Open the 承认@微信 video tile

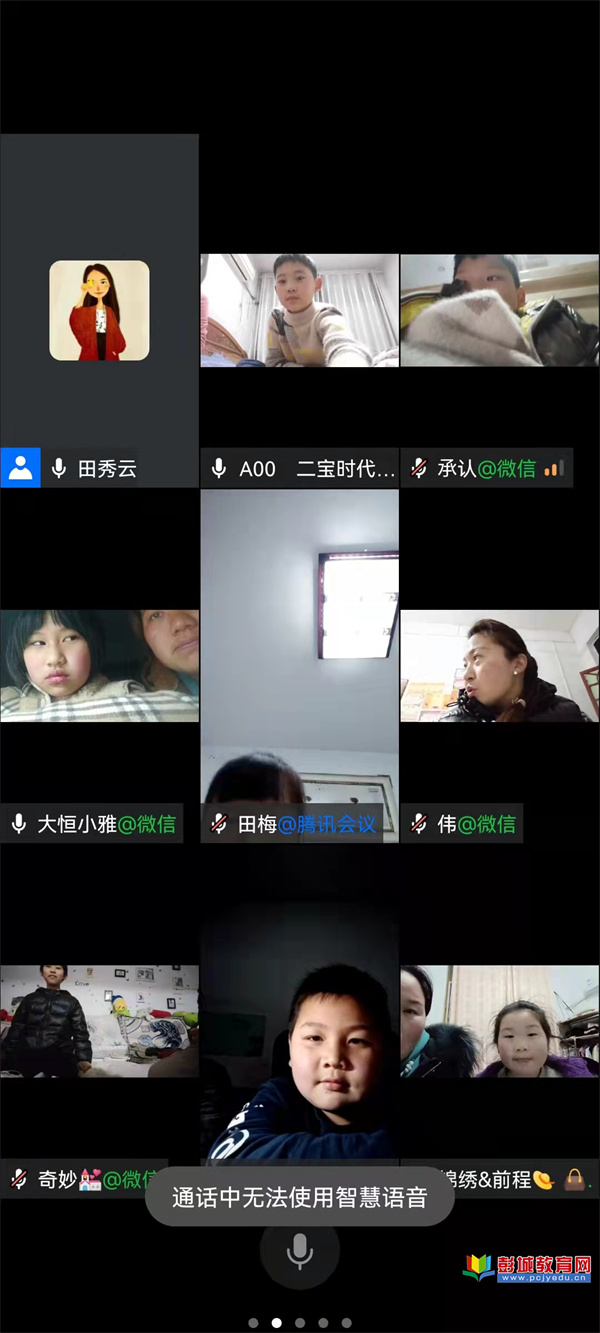tap(499, 311)
